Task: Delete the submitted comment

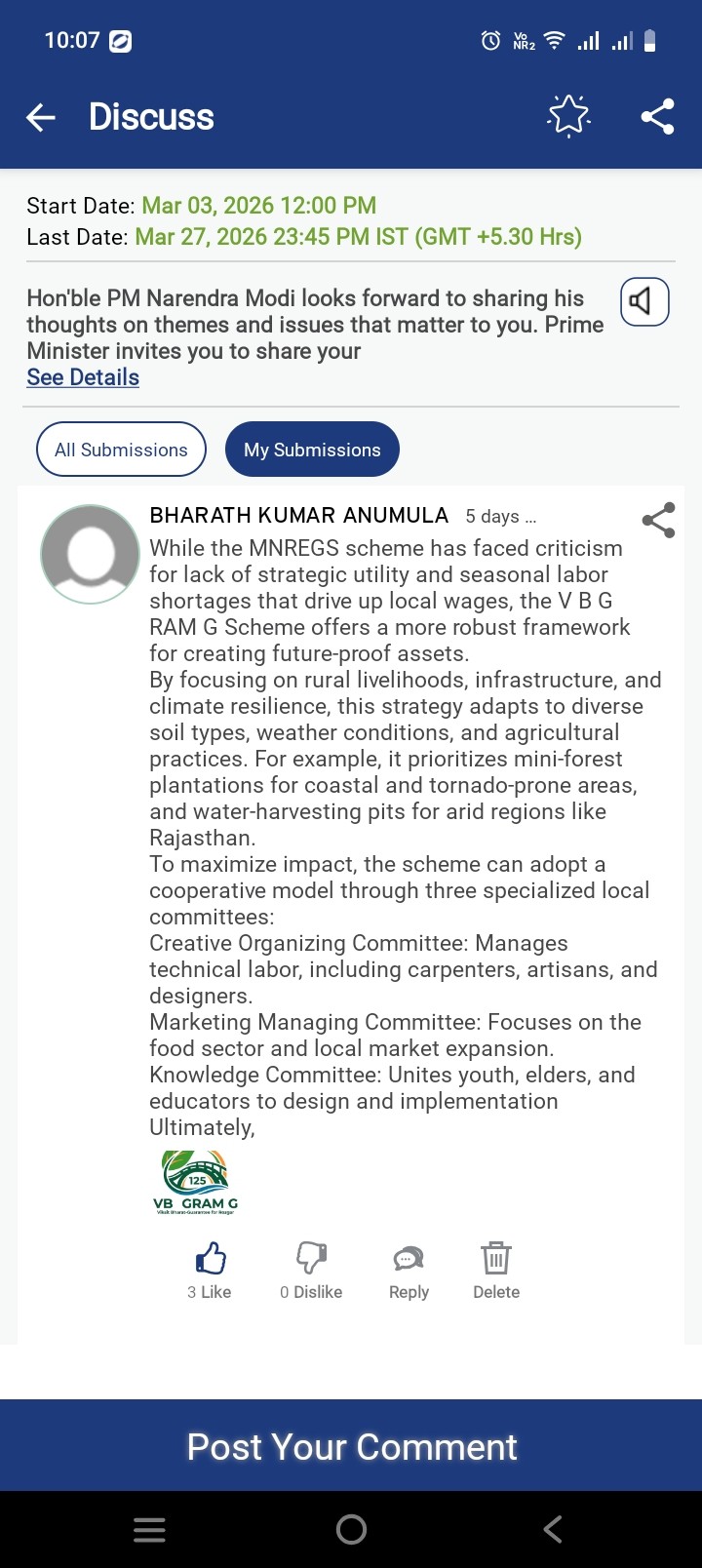Action: (496, 1271)
